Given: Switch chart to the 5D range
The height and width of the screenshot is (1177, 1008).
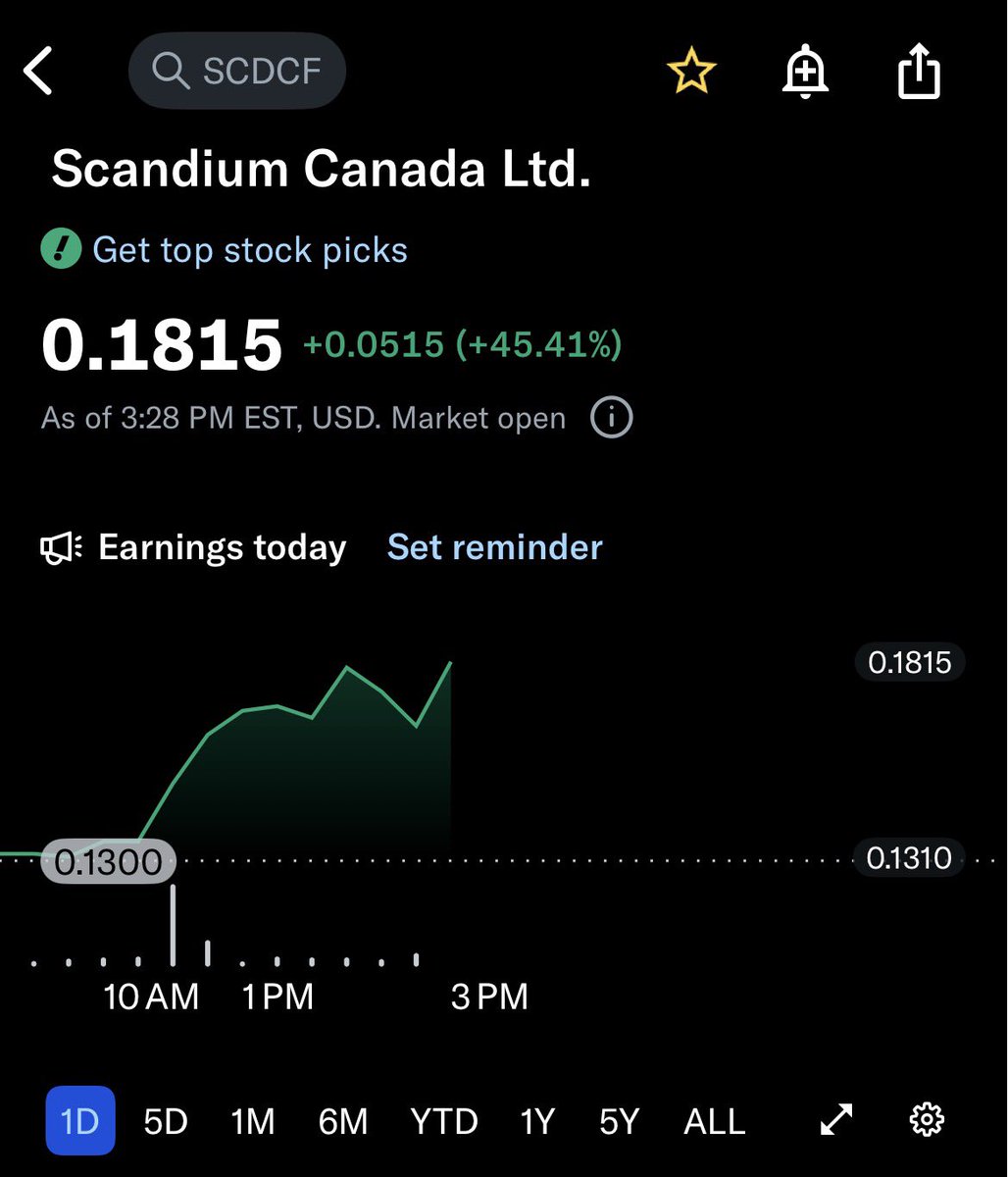Looking at the screenshot, I should 166,1120.
